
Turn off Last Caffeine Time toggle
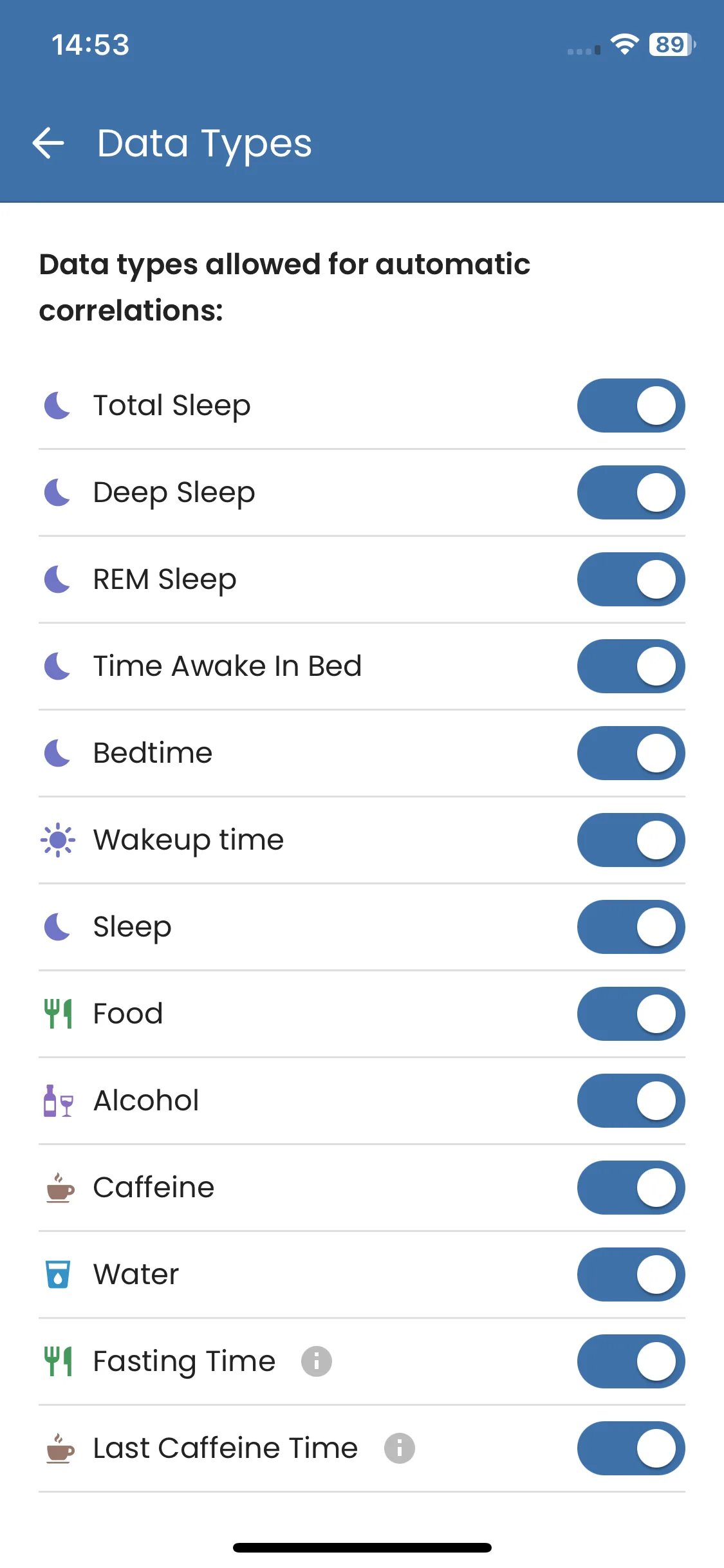pyautogui.click(x=631, y=1448)
